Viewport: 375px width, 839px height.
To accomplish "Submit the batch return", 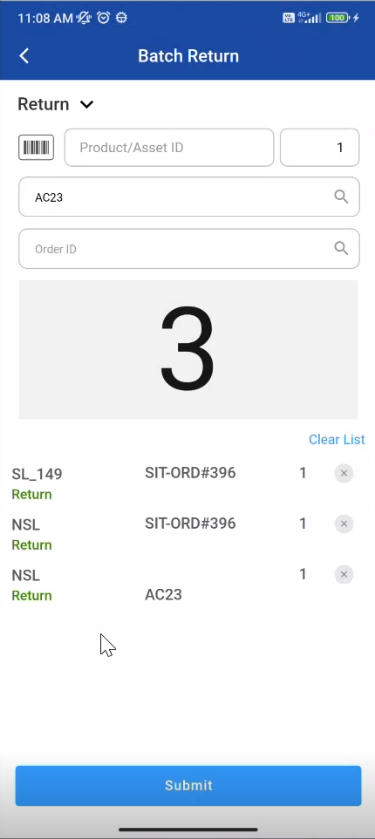I will tap(188, 785).
